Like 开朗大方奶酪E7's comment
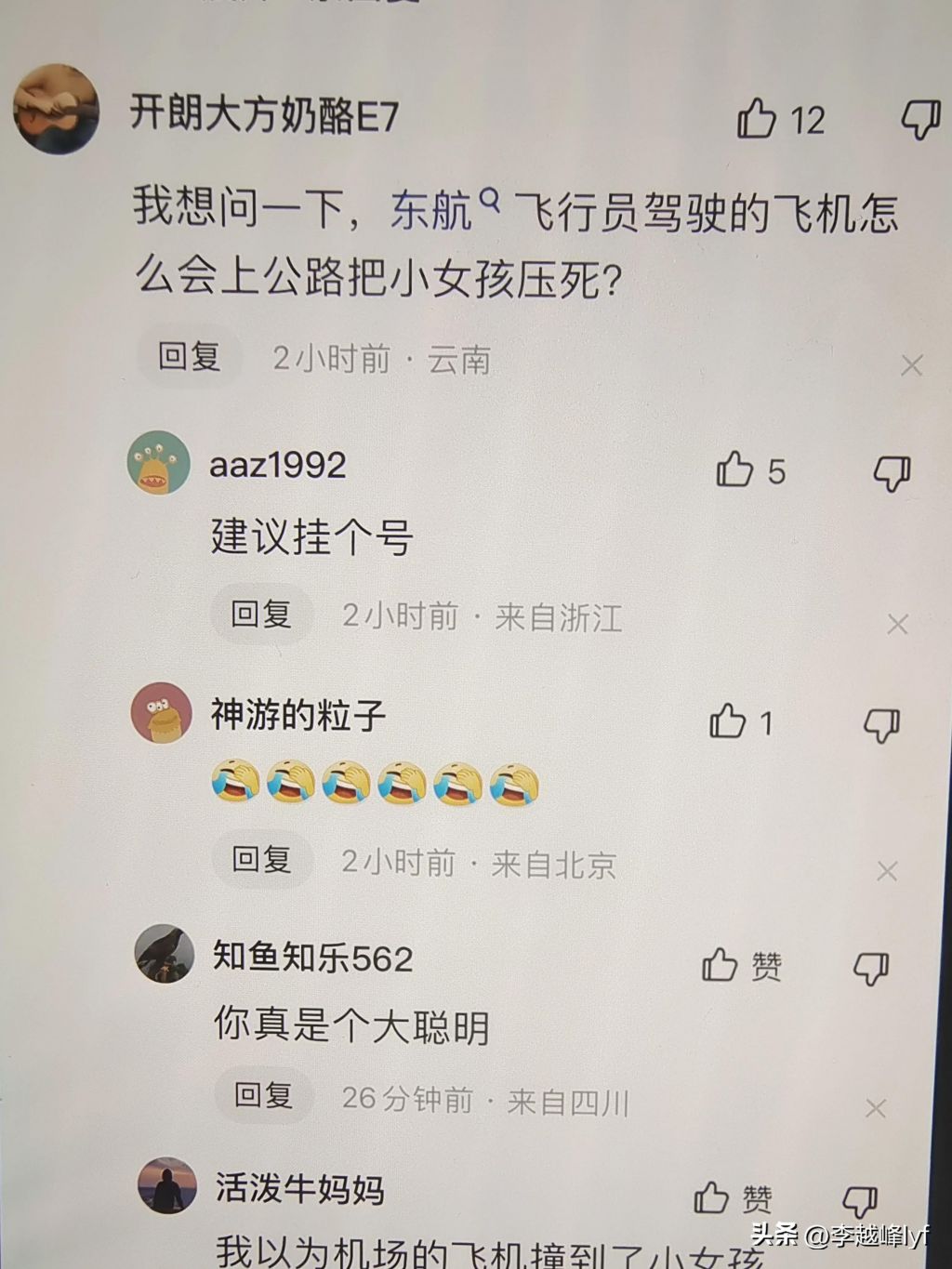 point(758,119)
